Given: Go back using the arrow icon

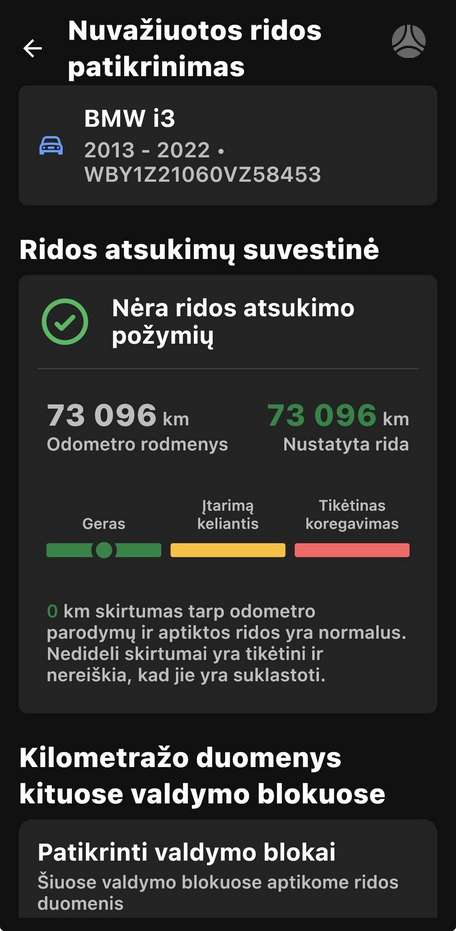Looking at the screenshot, I should 33,49.
